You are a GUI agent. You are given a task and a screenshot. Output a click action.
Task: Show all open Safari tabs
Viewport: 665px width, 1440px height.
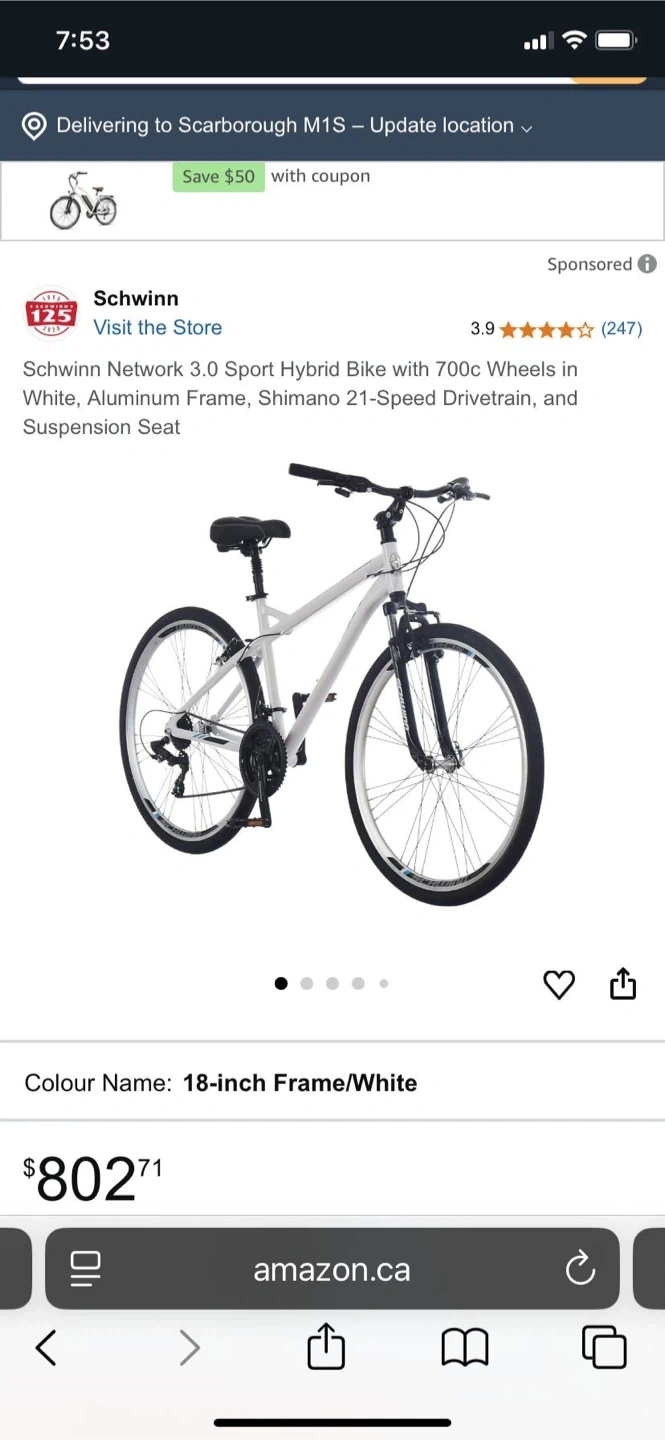coord(604,1347)
